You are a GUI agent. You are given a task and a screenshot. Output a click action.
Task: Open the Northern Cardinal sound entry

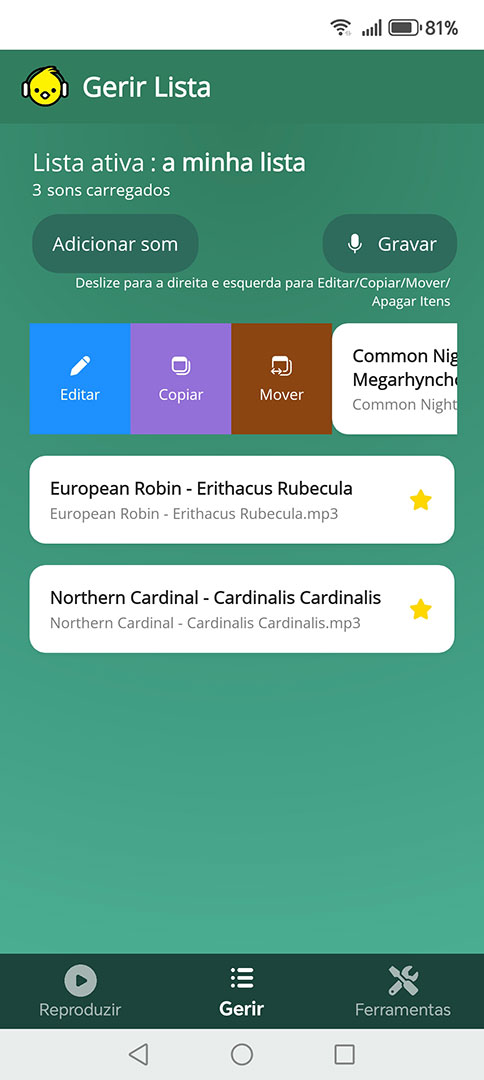(x=242, y=609)
